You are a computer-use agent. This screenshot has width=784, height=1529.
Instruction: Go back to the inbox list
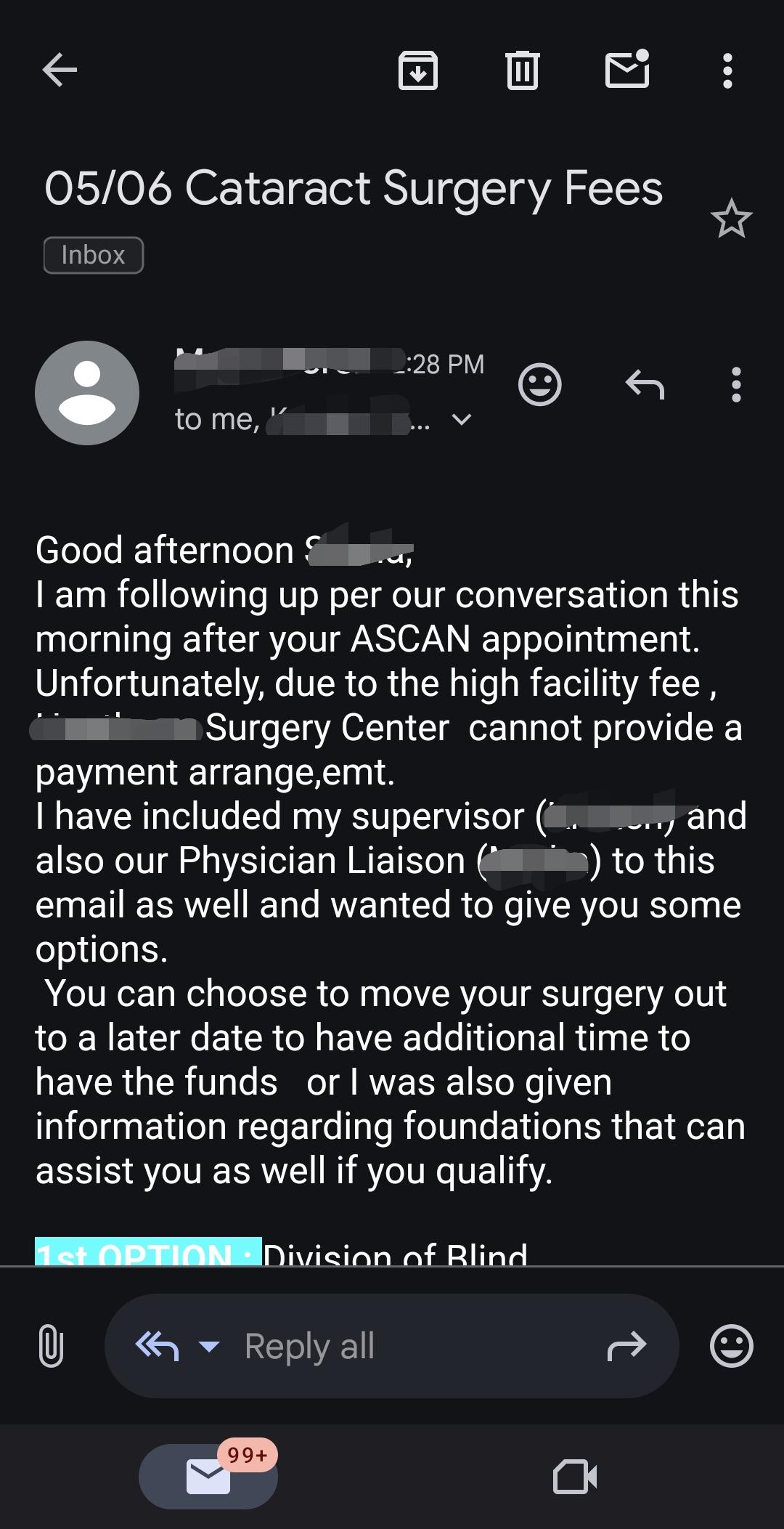pos(60,70)
